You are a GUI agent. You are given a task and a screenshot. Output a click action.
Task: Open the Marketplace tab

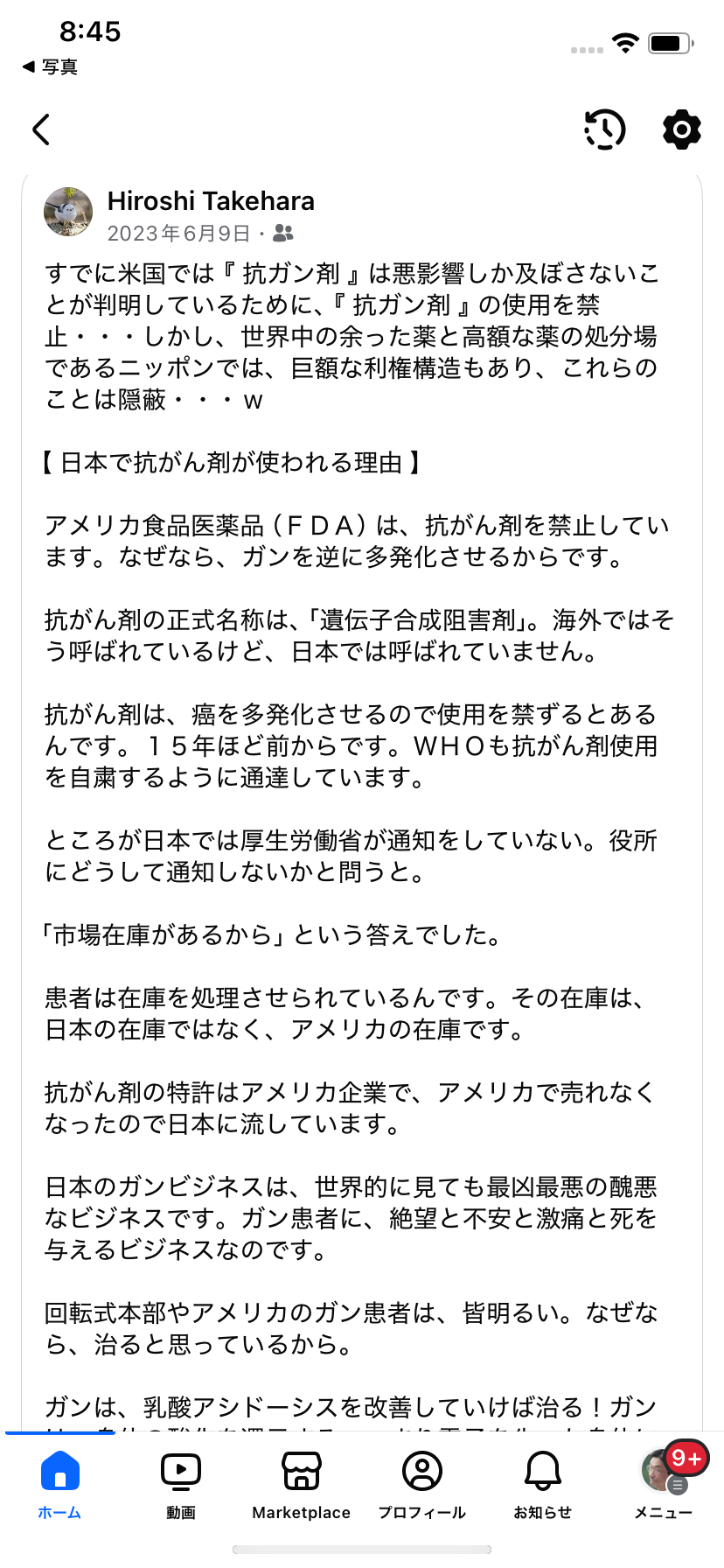tap(301, 1484)
